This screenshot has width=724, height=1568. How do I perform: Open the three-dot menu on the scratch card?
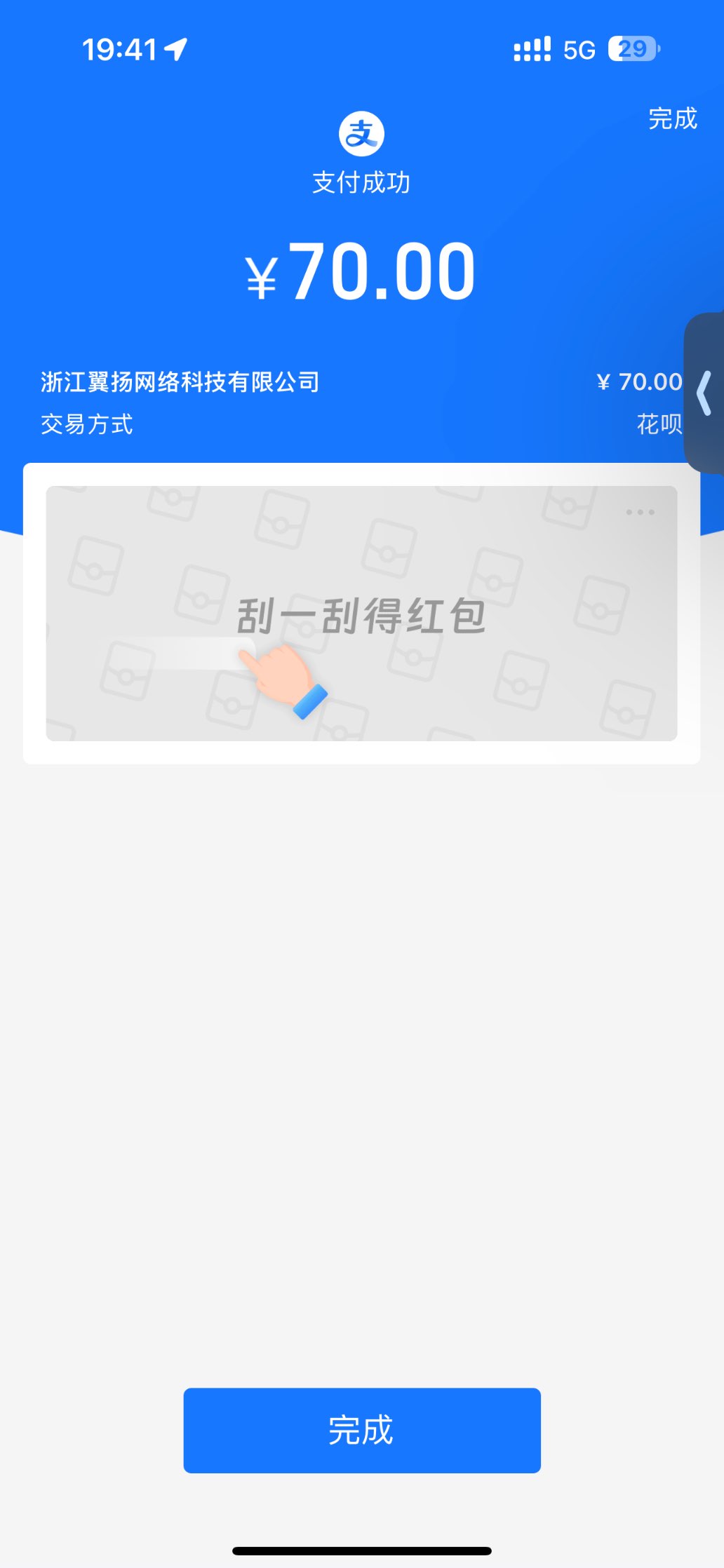tap(640, 513)
